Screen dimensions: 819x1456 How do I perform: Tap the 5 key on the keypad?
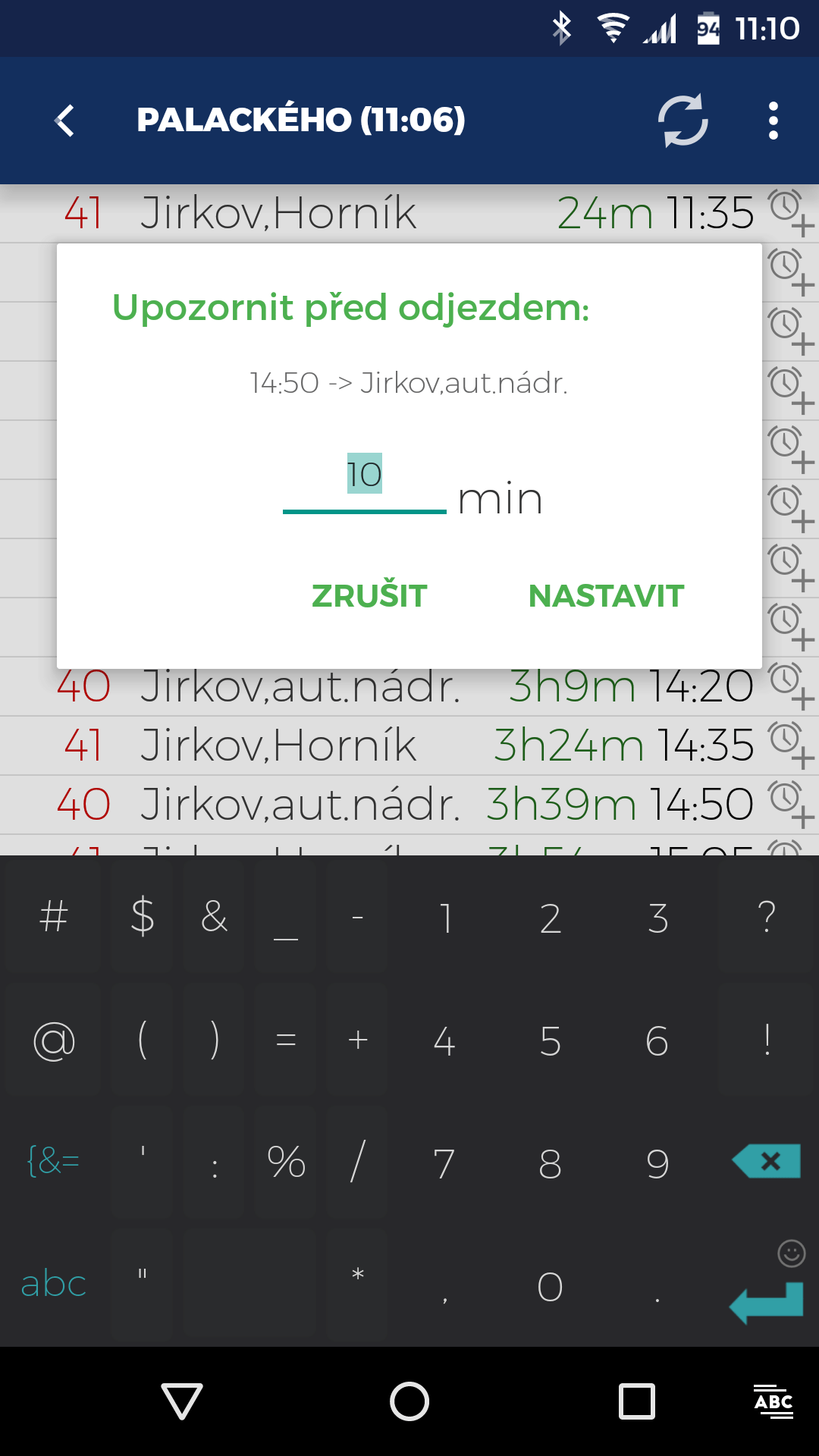(x=551, y=1040)
